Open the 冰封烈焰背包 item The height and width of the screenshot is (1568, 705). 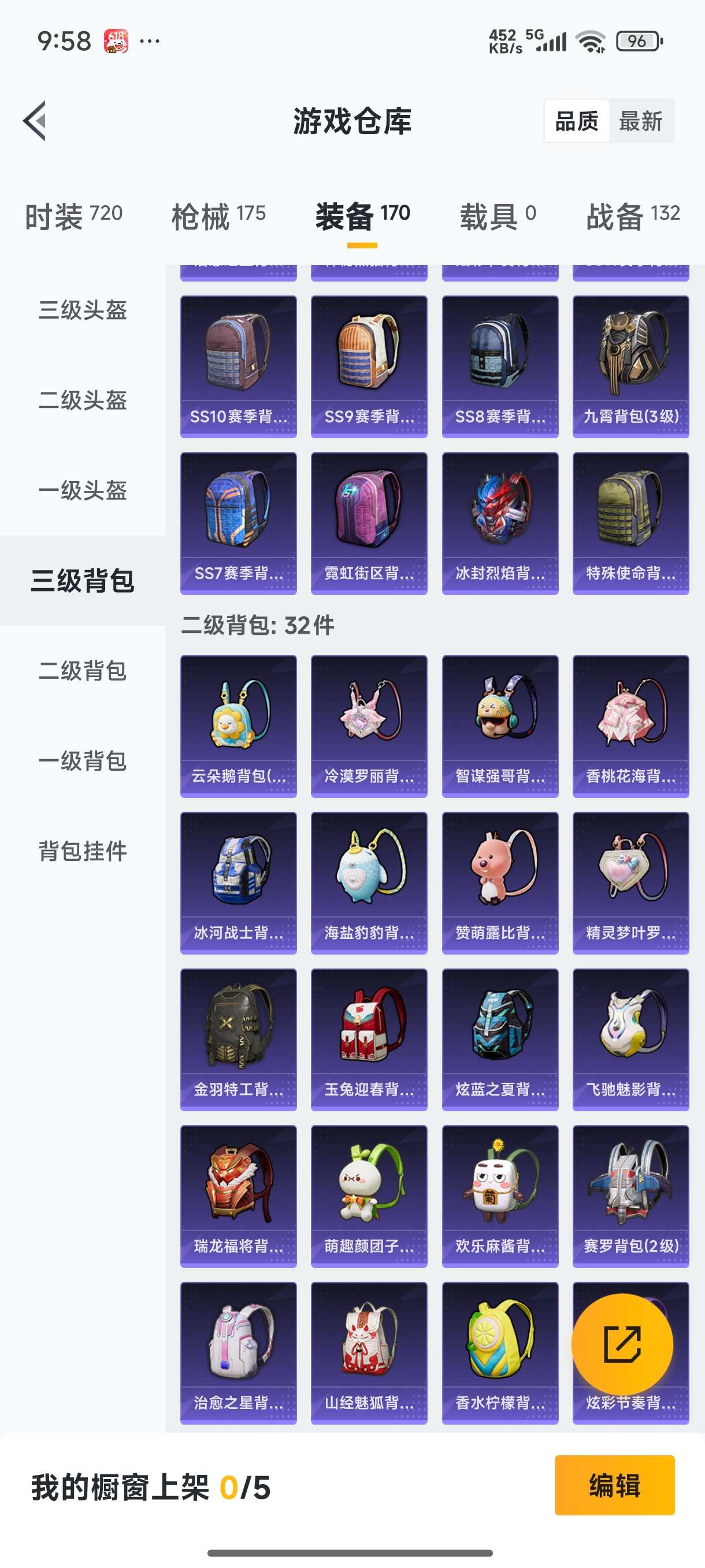(x=499, y=523)
